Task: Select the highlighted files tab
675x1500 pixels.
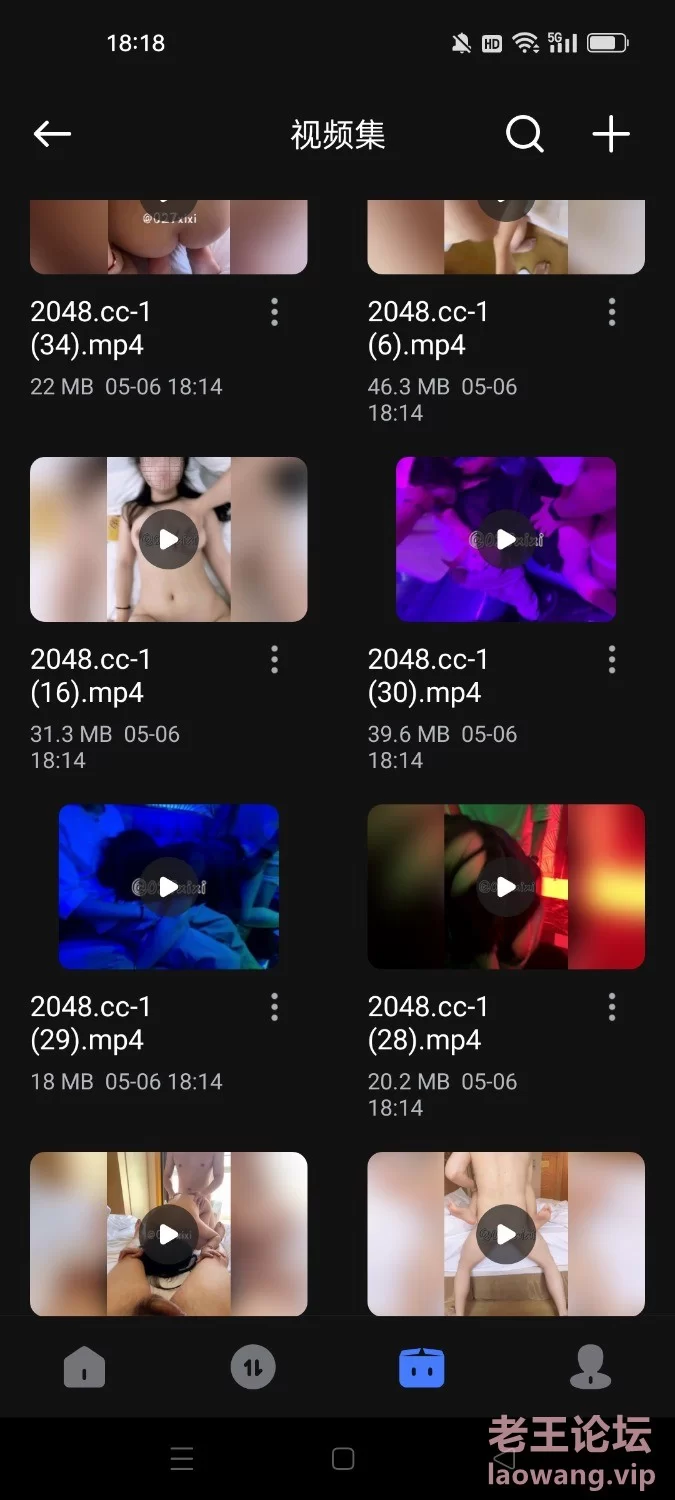Action: coord(421,1367)
